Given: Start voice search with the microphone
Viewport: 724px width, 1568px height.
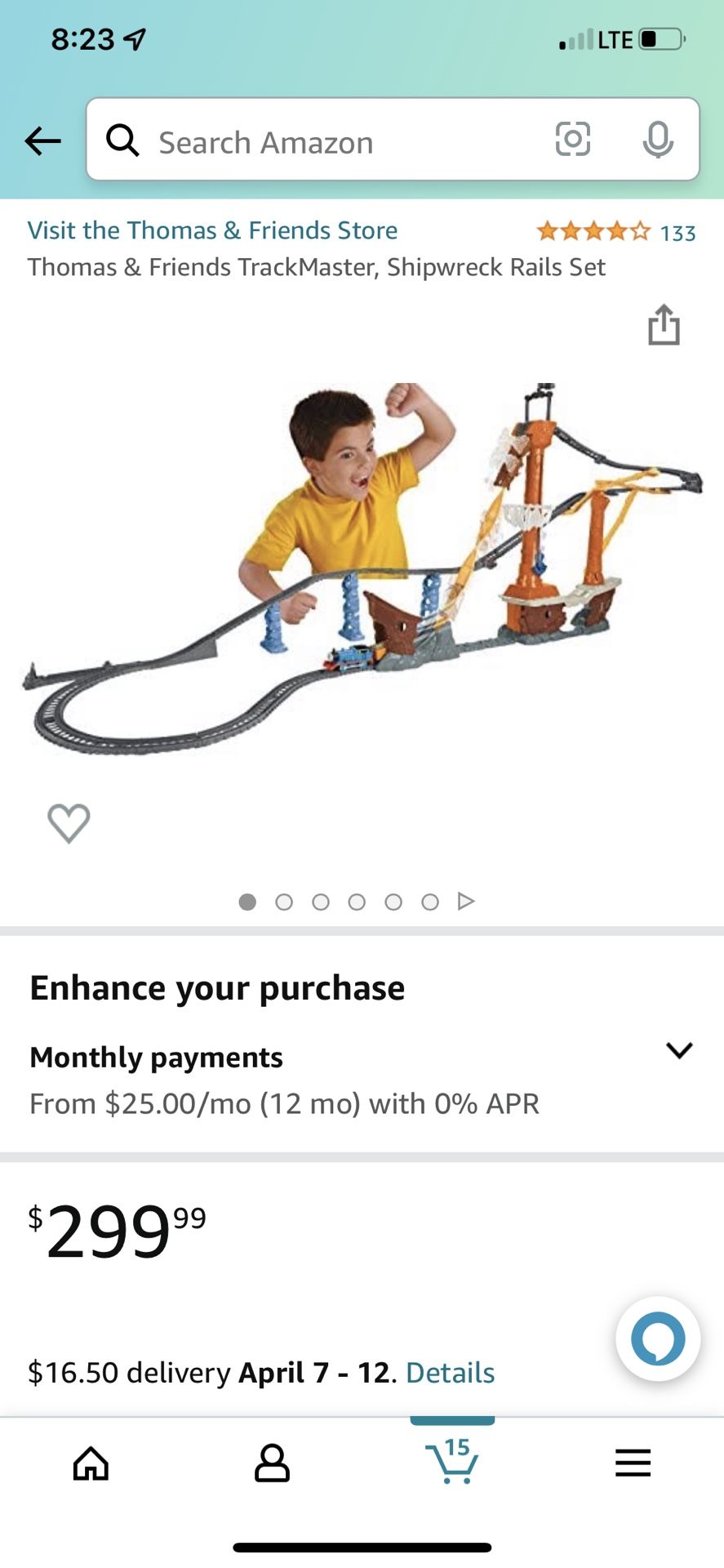Looking at the screenshot, I should (657, 139).
